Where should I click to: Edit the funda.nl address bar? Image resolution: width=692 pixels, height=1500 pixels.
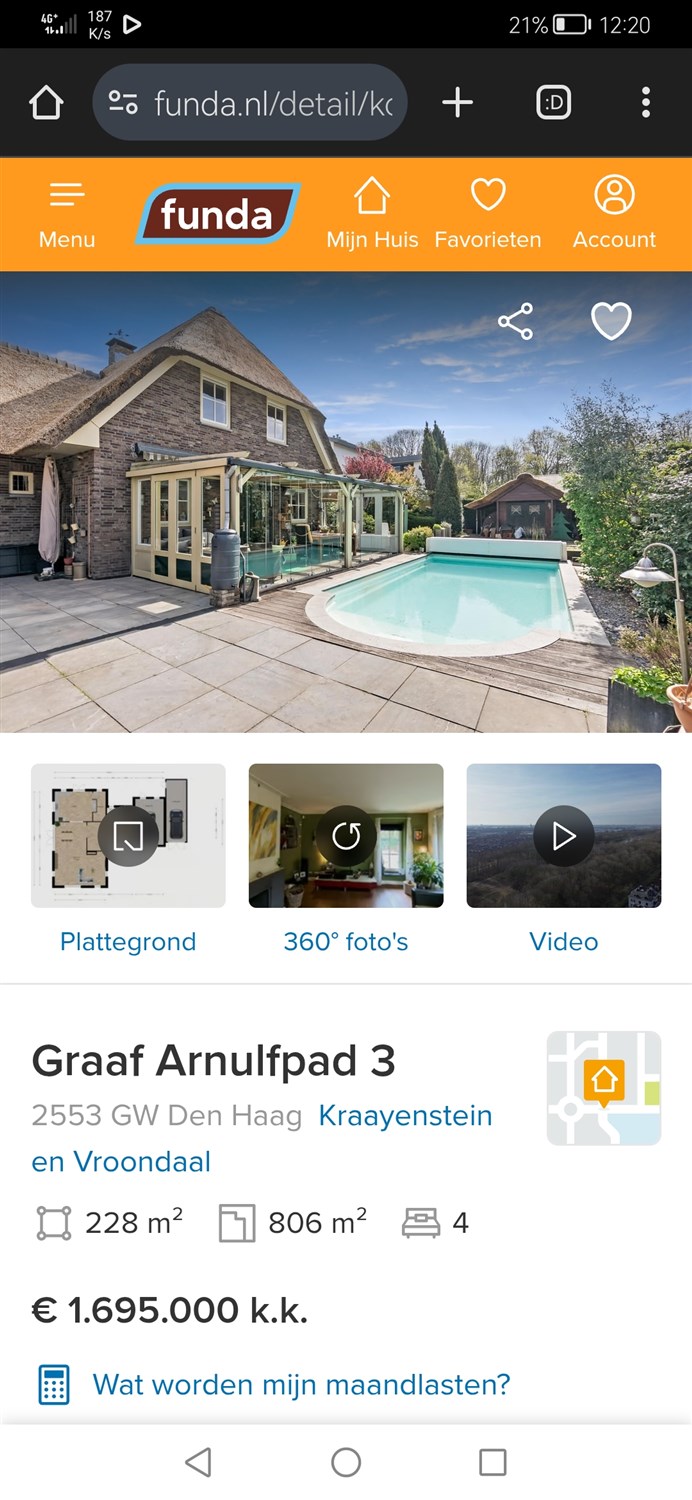click(x=270, y=102)
